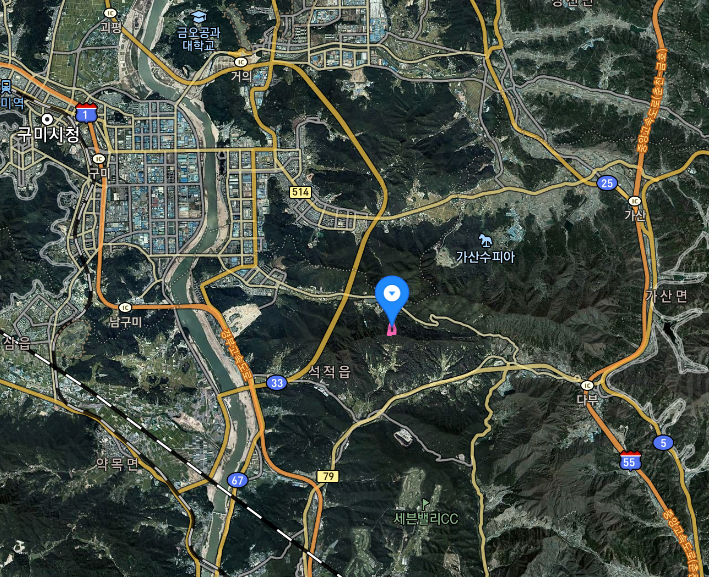Tap the blue location pin marker
Viewport: 709px width, 577px height.
click(392, 294)
